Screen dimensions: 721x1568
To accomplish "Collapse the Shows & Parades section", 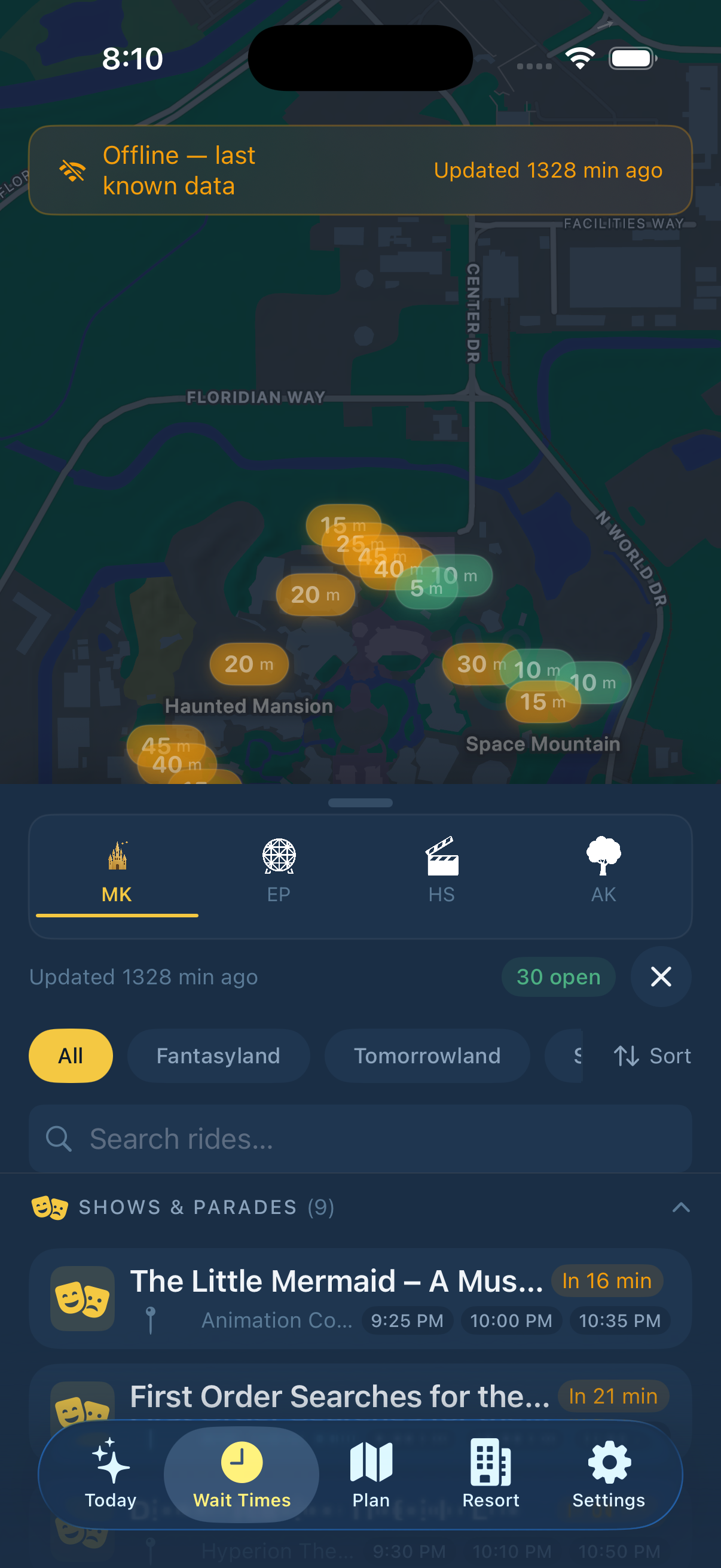I will click(681, 1207).
